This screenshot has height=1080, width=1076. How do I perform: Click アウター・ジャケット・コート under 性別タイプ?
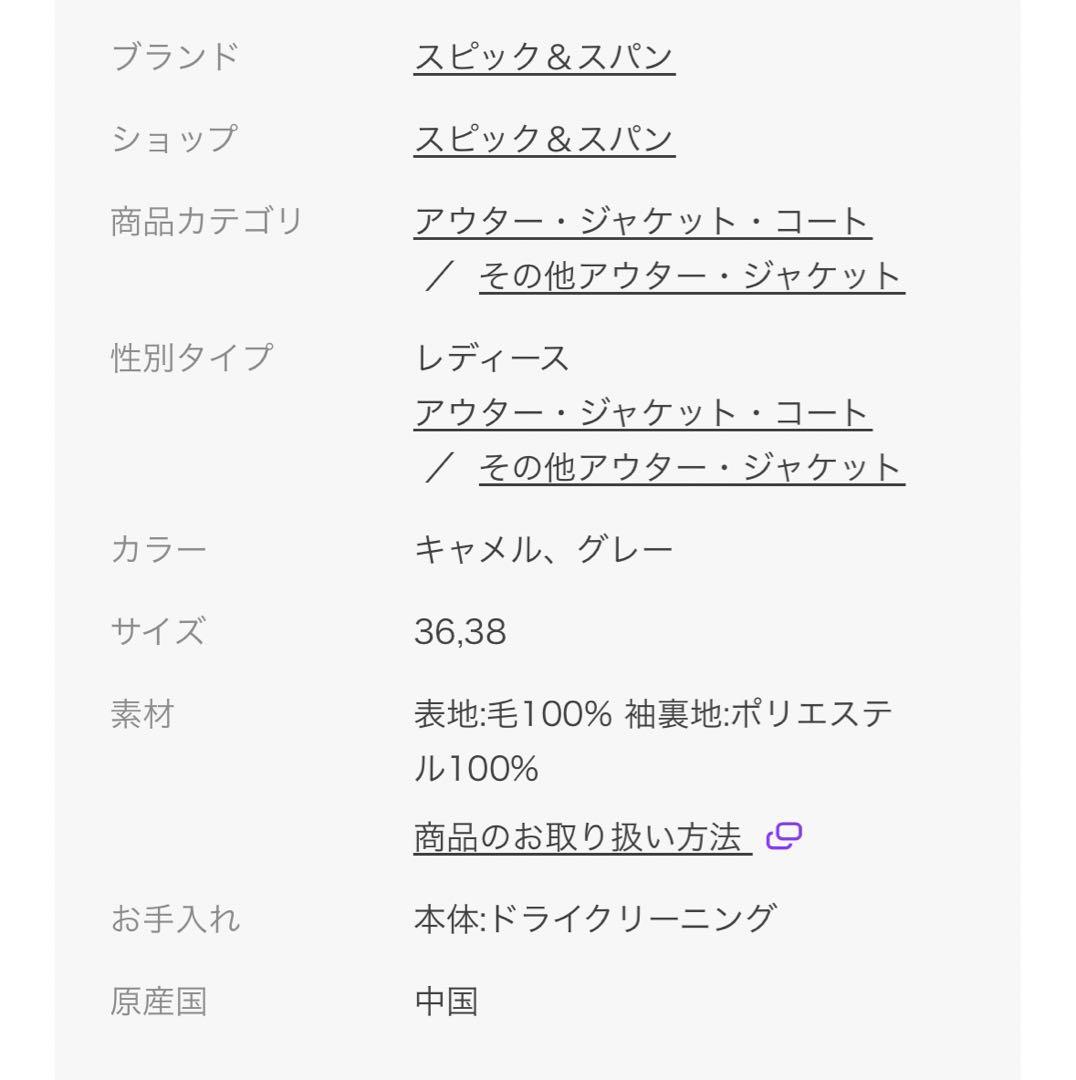(644, 411)
